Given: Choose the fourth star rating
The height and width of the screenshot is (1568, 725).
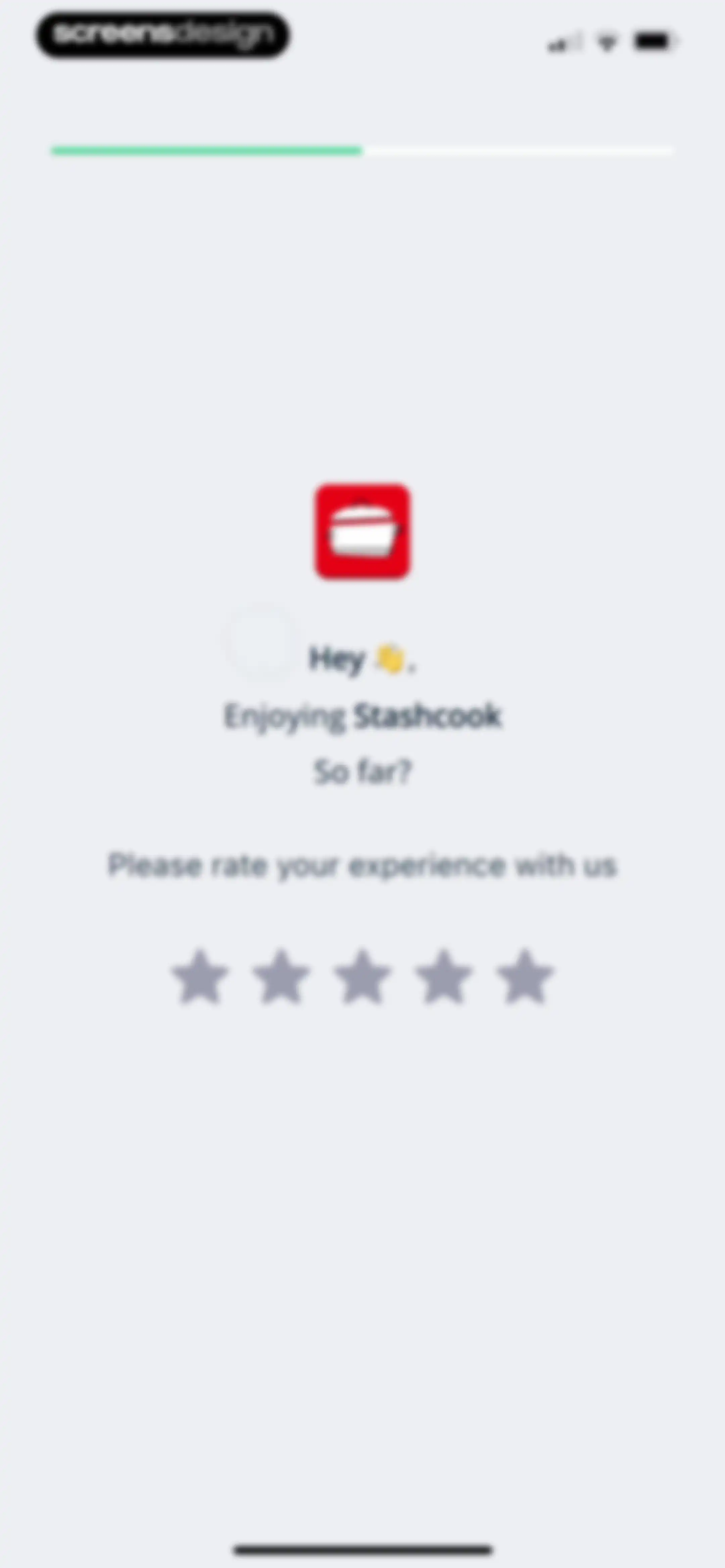Looking at the screenshot, I should [x=444, y=976].
